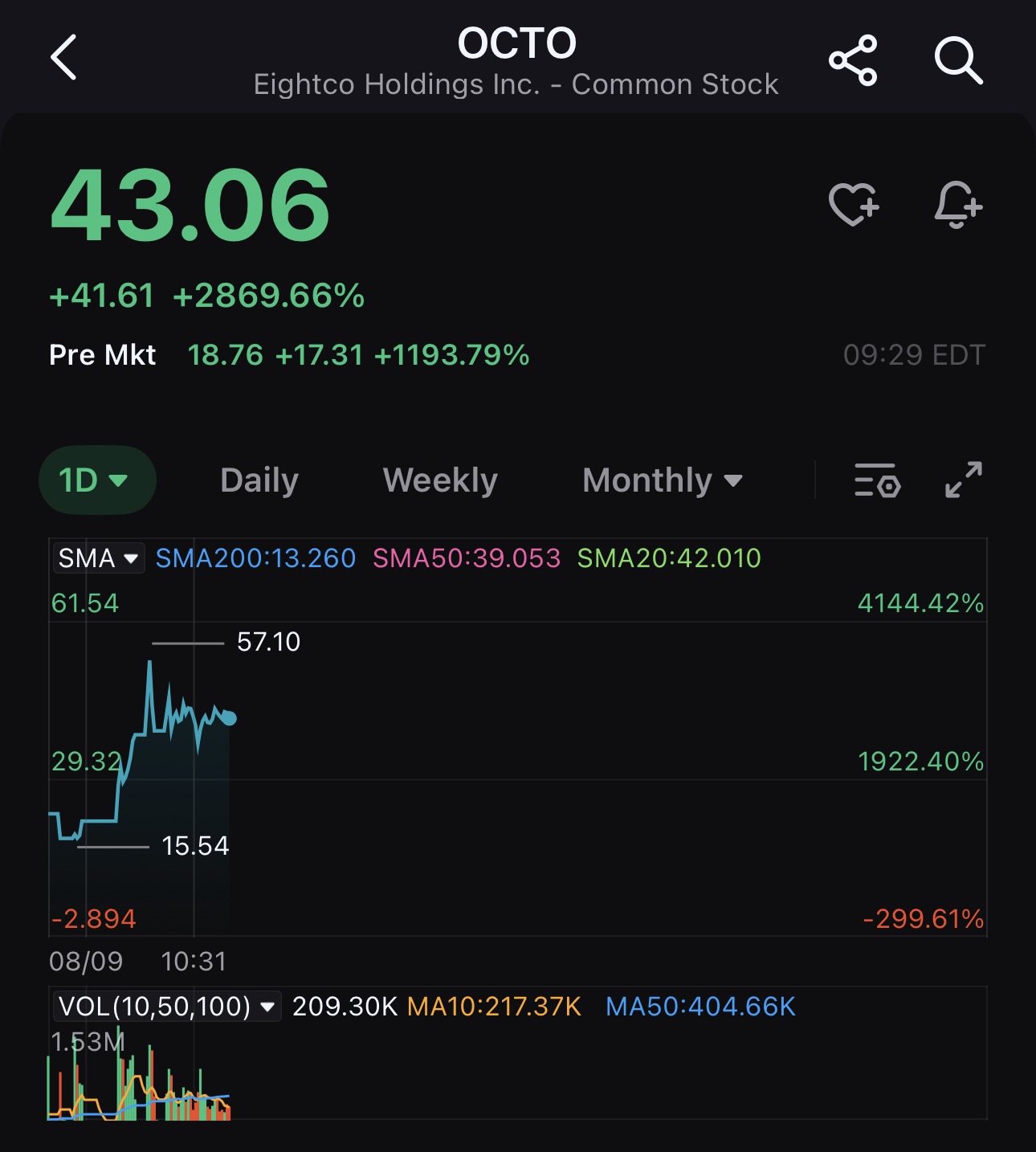Image resolution: width=1036 pixels, height=1152 pixels.
Task: Expand the Monthly chart dropdown
Action: point(662,480)
